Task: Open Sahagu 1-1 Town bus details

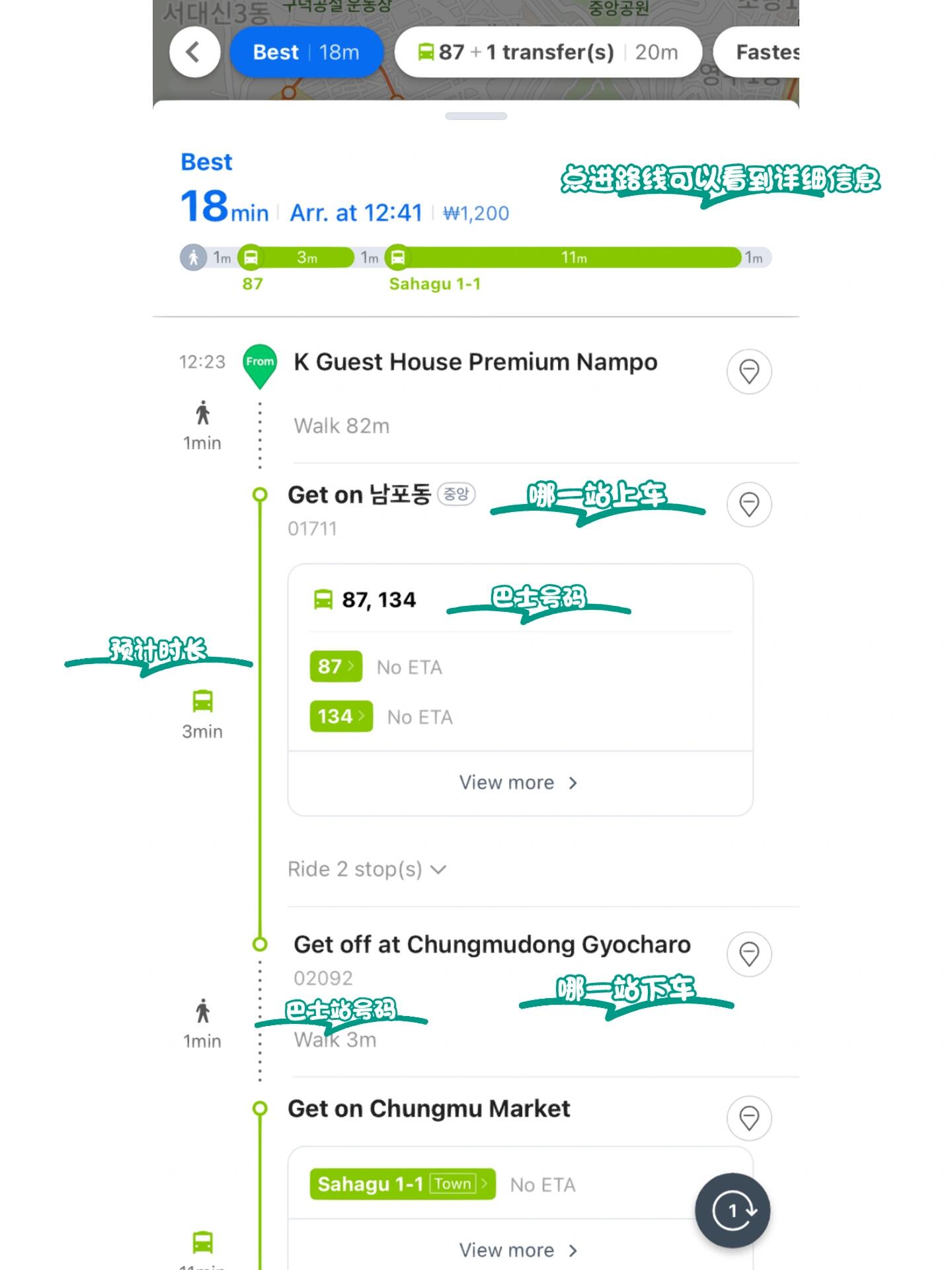Action: (402, 1184)
